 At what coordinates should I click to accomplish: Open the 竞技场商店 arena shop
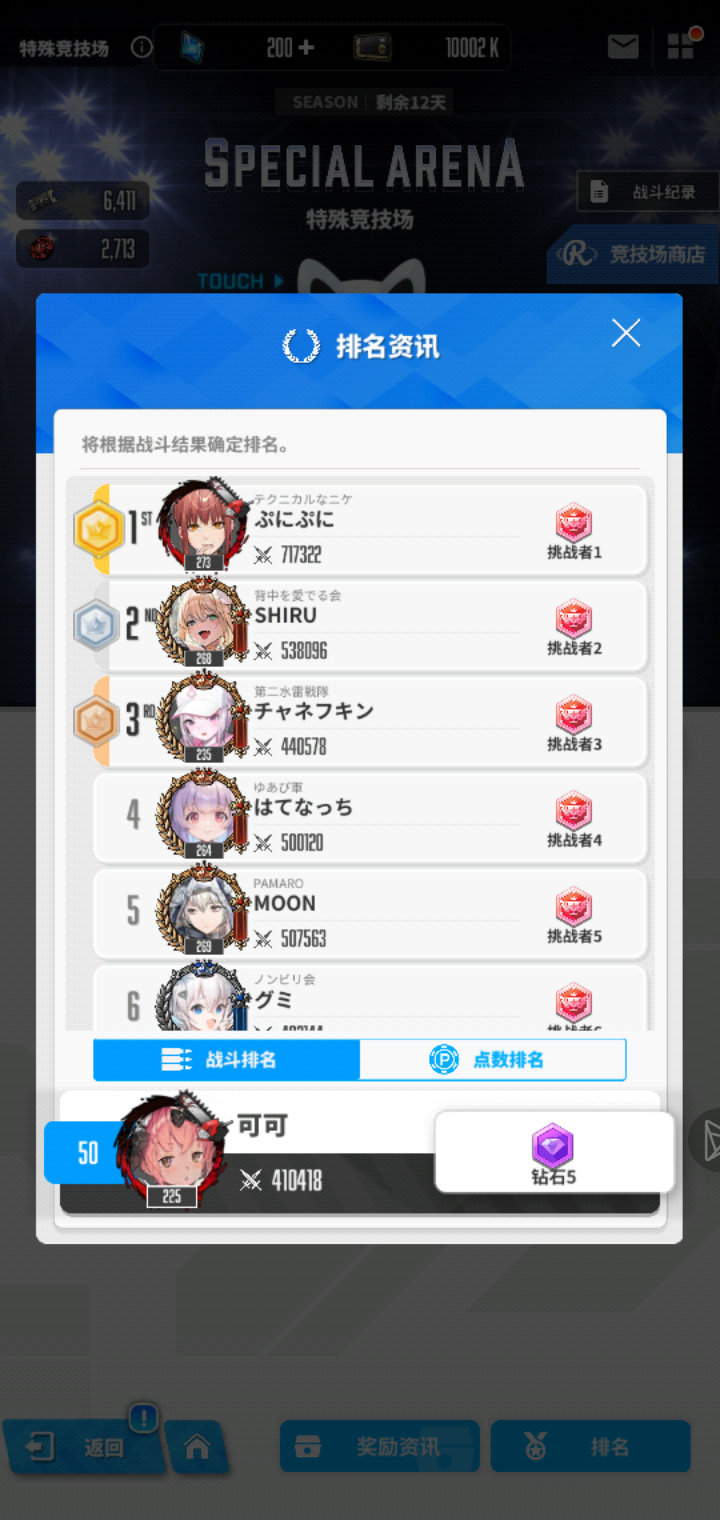[x=636, y=254]
